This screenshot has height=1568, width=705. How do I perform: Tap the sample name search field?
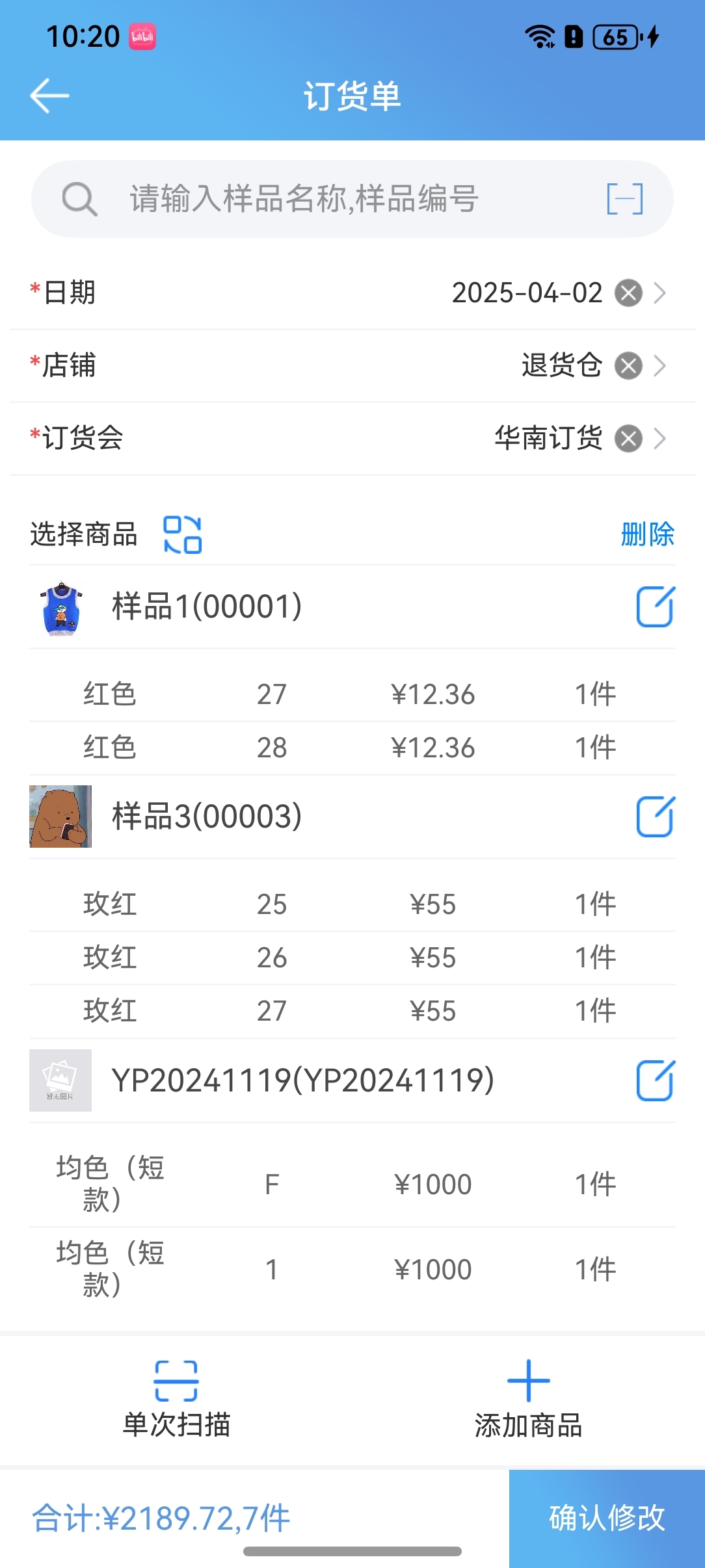[325, 199]
